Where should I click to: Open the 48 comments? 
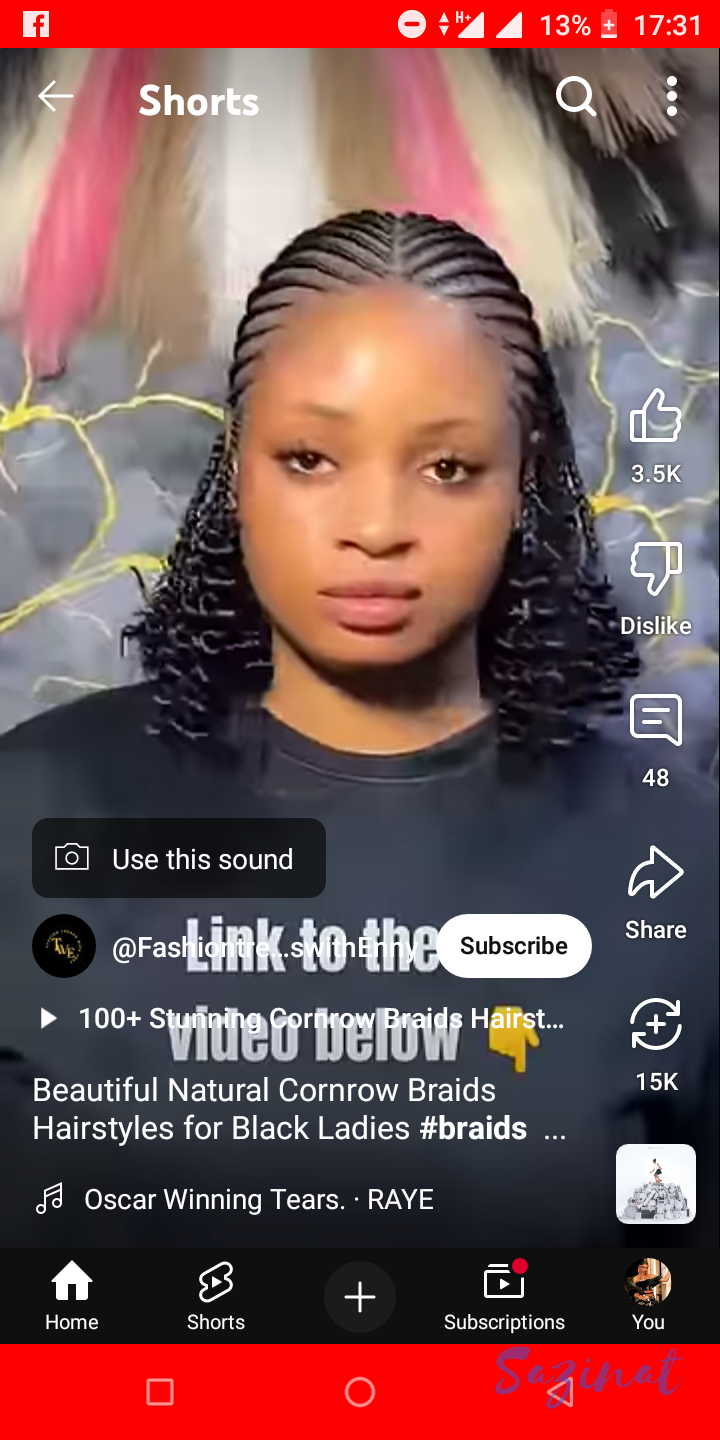[656, 722]
